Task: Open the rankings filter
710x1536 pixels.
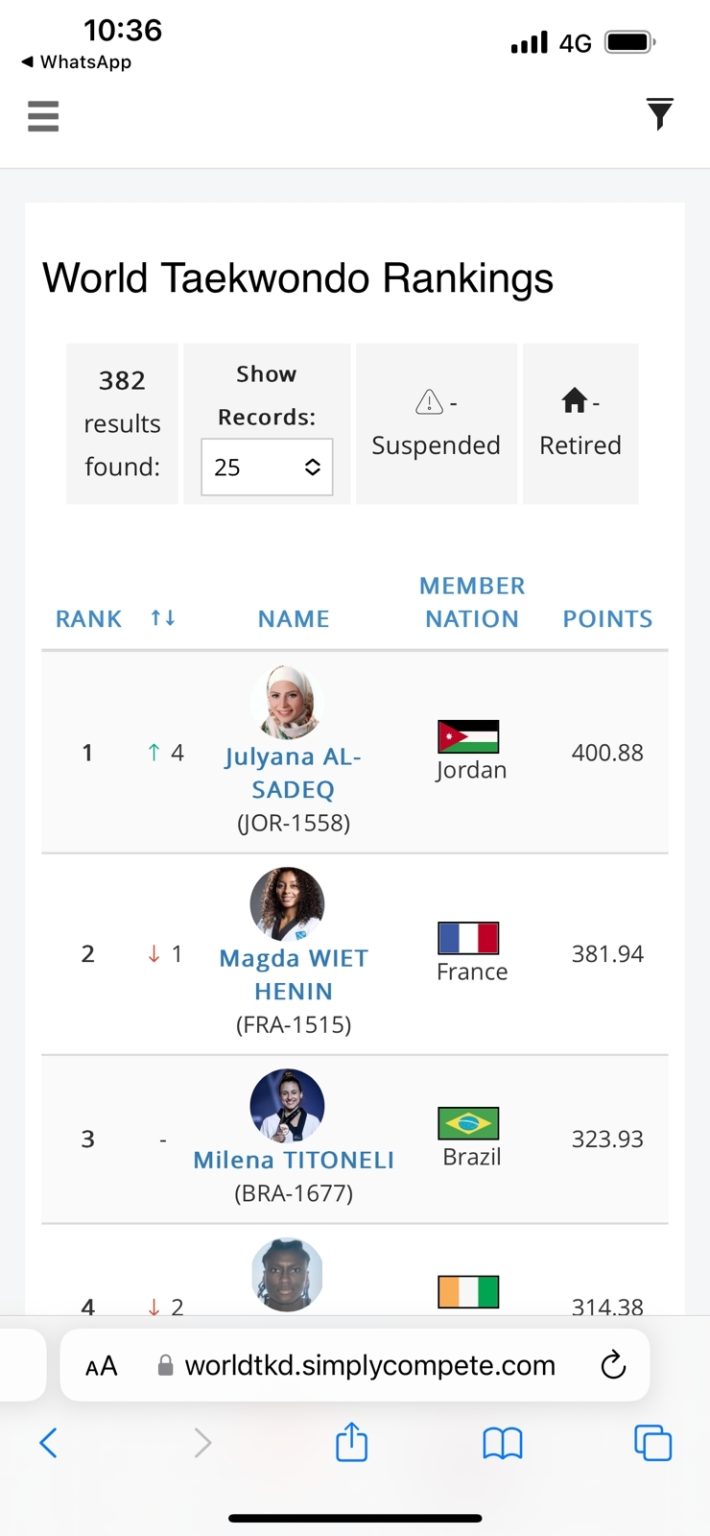Action: click(x=659, y=114)
